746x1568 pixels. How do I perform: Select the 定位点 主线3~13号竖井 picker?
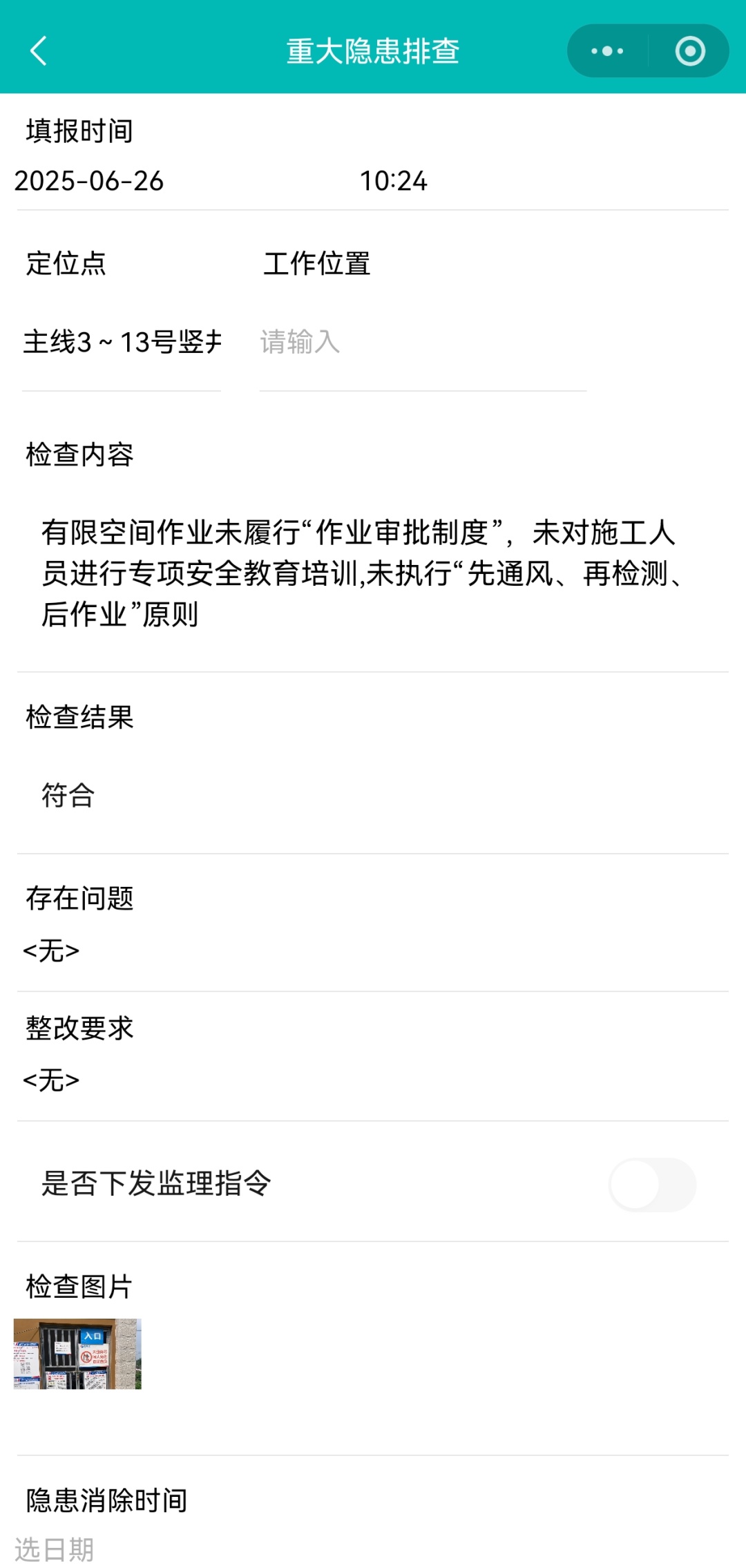122,342
